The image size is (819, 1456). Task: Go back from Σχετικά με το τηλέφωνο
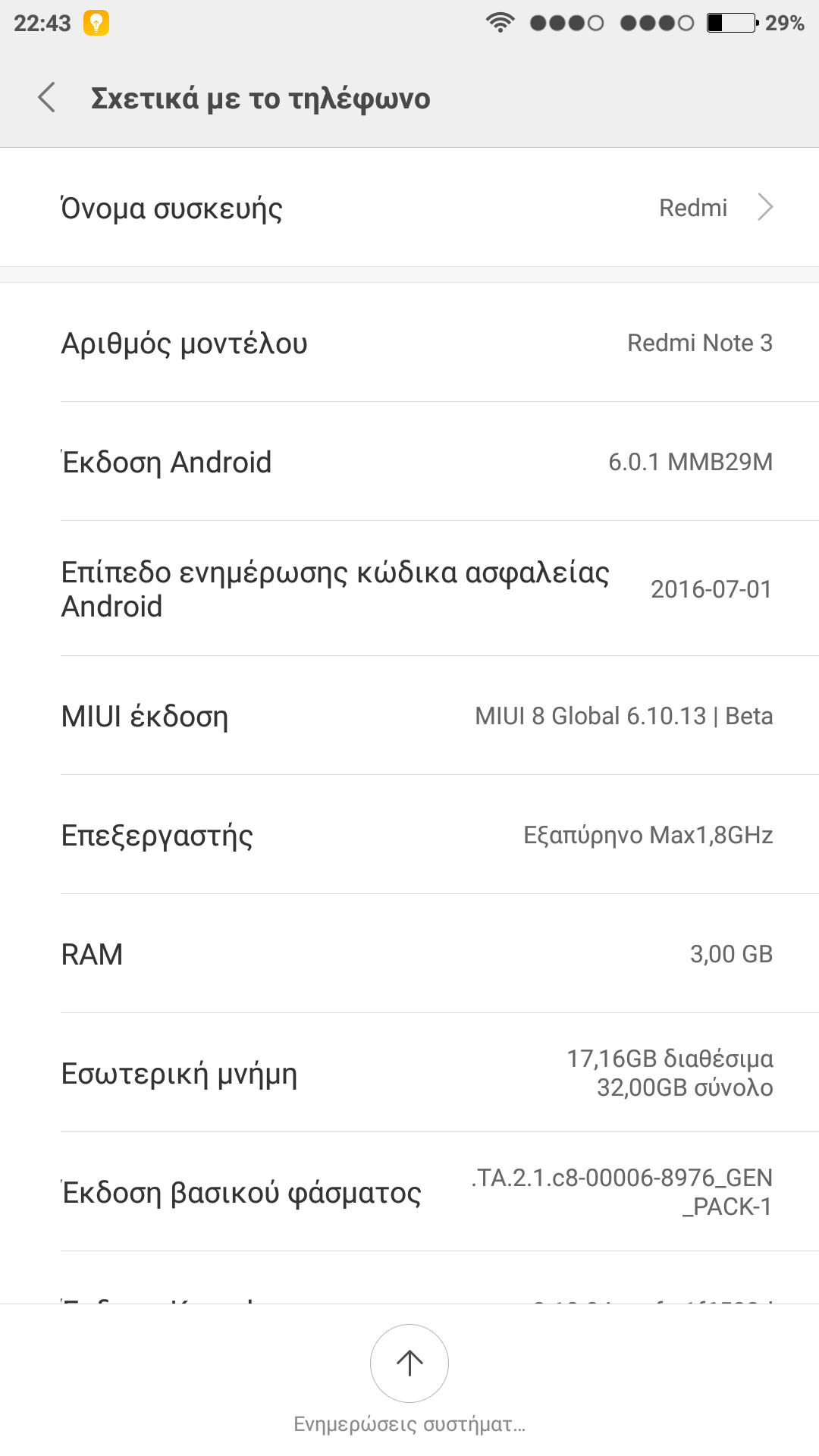(x=47, y=98)
